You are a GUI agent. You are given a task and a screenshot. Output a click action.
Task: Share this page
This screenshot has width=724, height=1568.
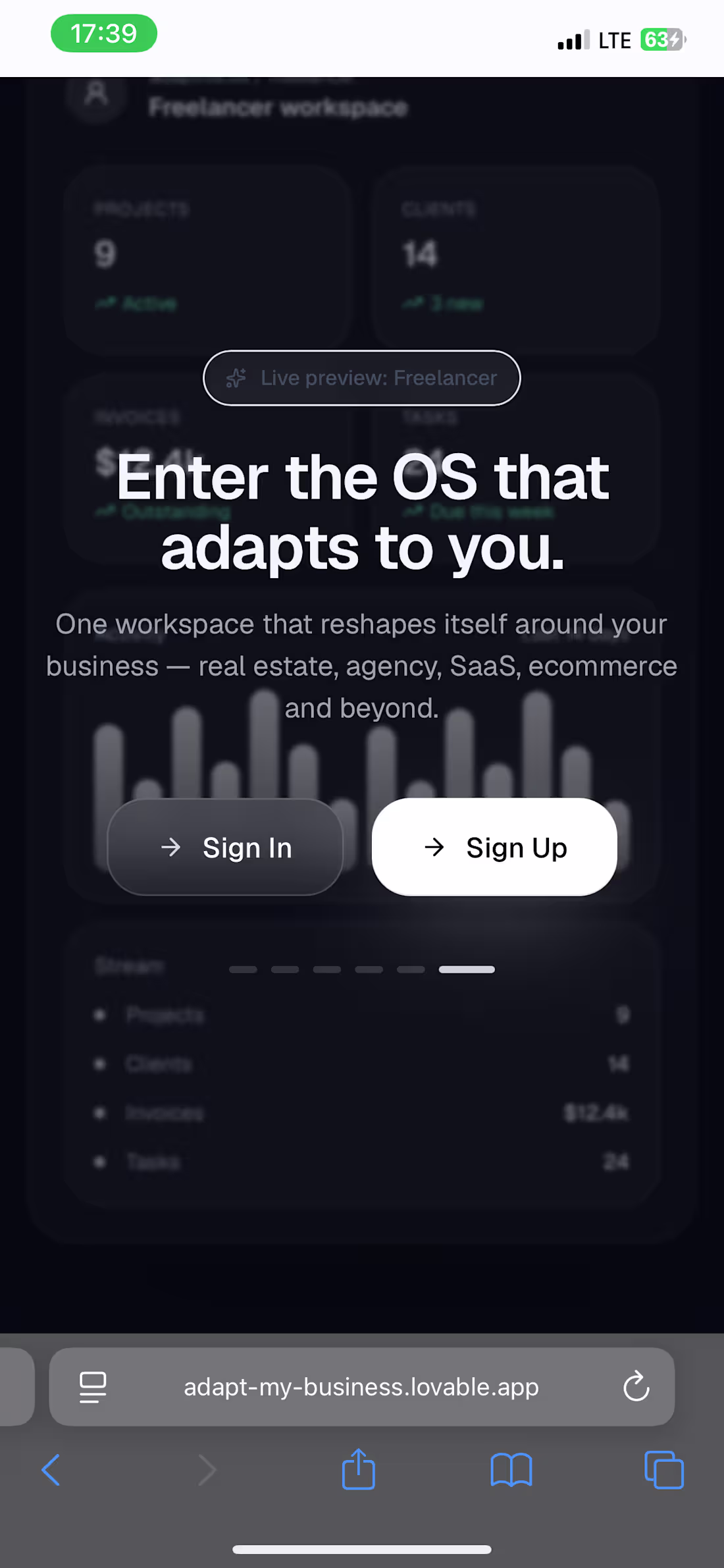click(x=359, y=1469)
